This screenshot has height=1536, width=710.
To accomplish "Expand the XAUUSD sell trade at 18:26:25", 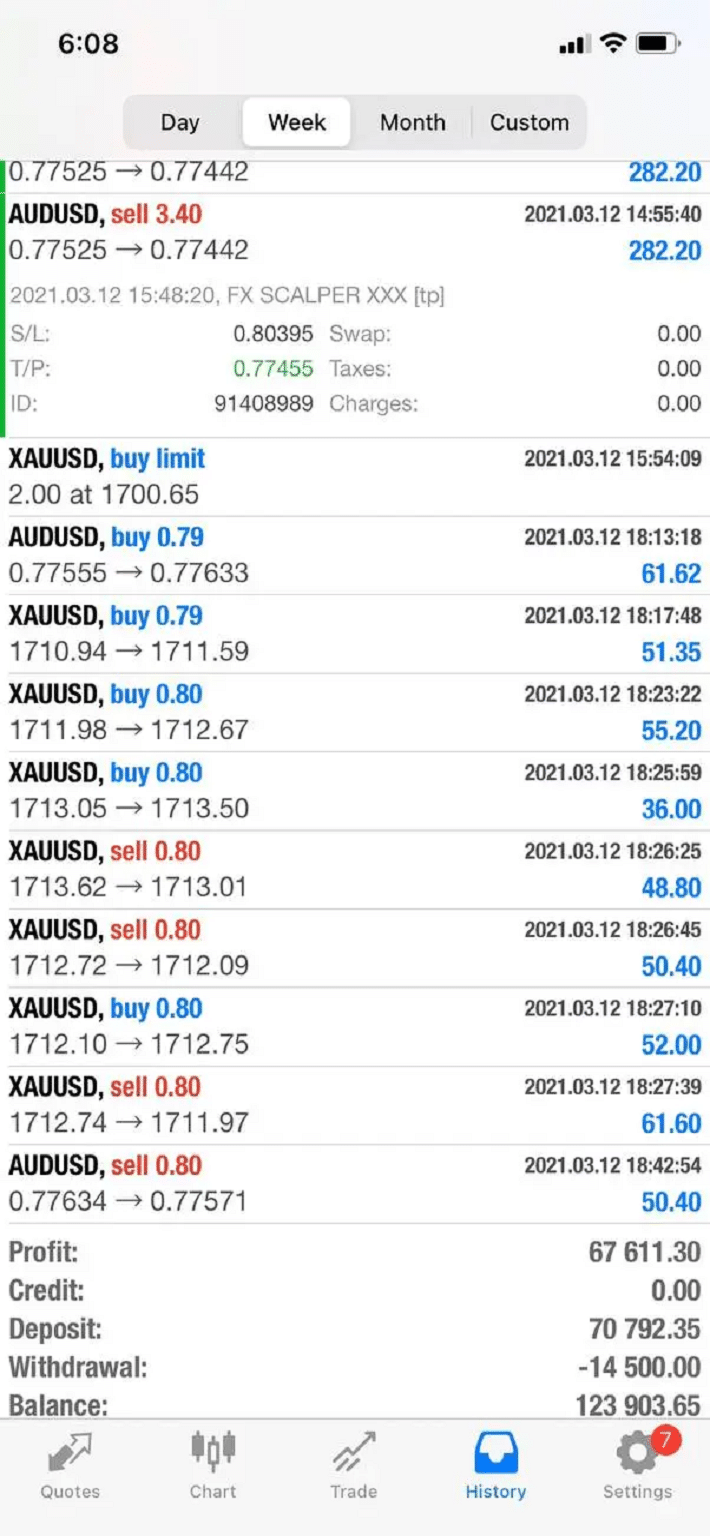I will 355,869.
